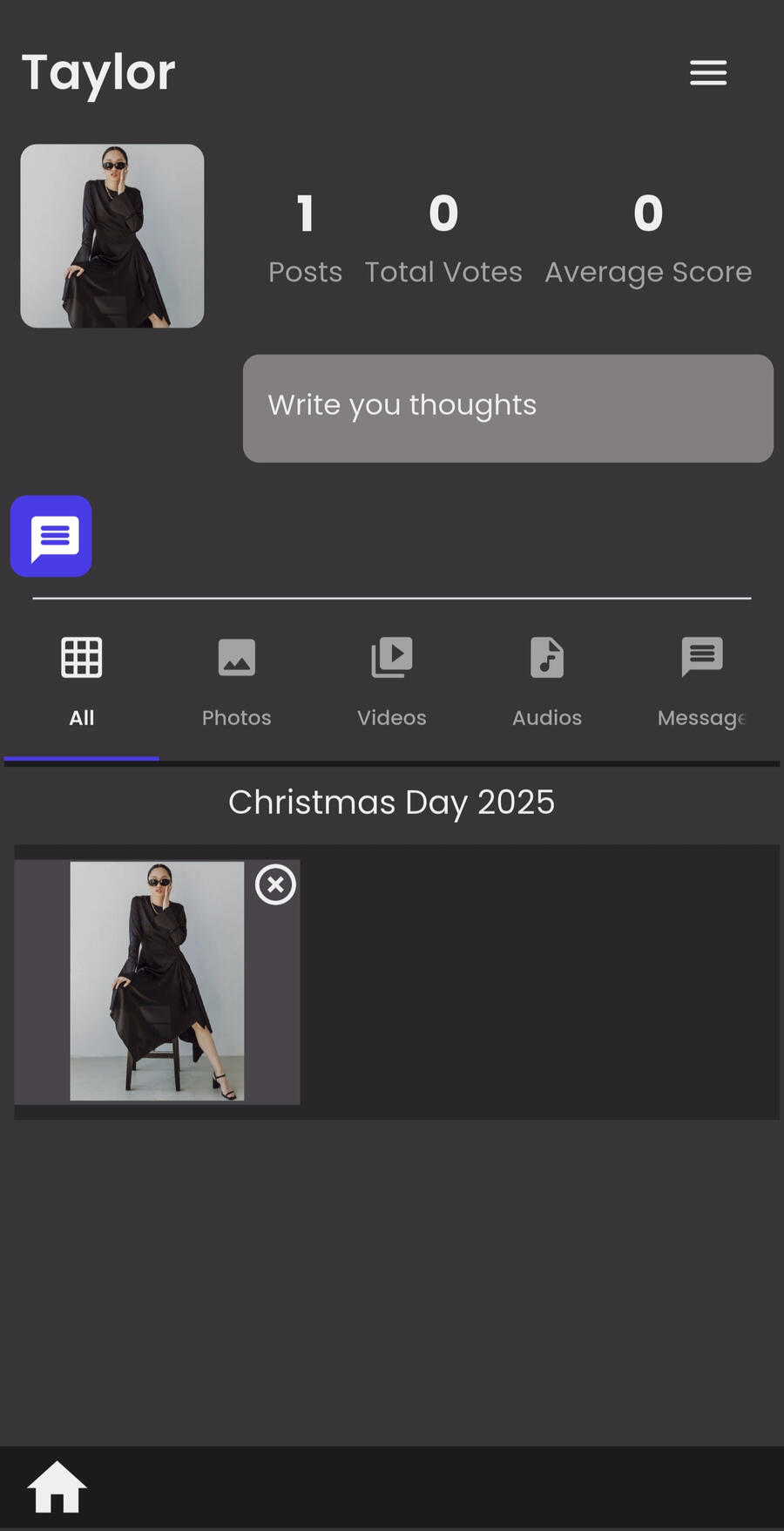
Task: Open the hamburger menu
Action: 707,72
